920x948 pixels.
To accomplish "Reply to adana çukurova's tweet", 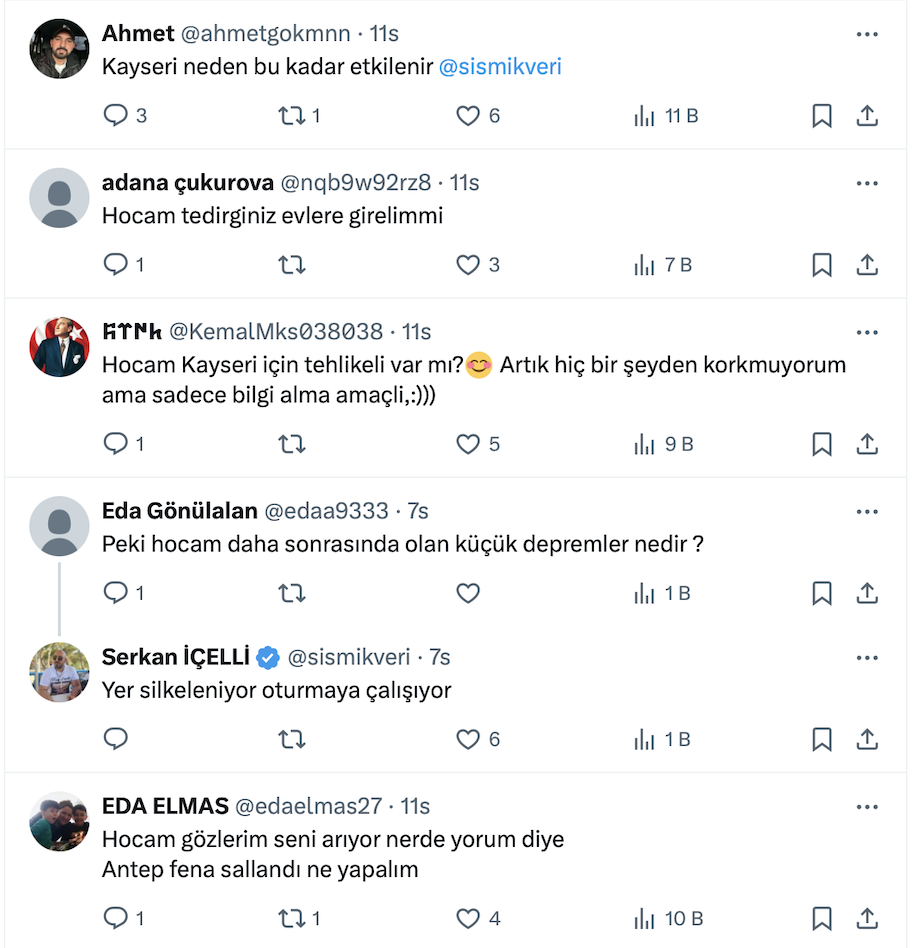I will click(x=116, y=265).
